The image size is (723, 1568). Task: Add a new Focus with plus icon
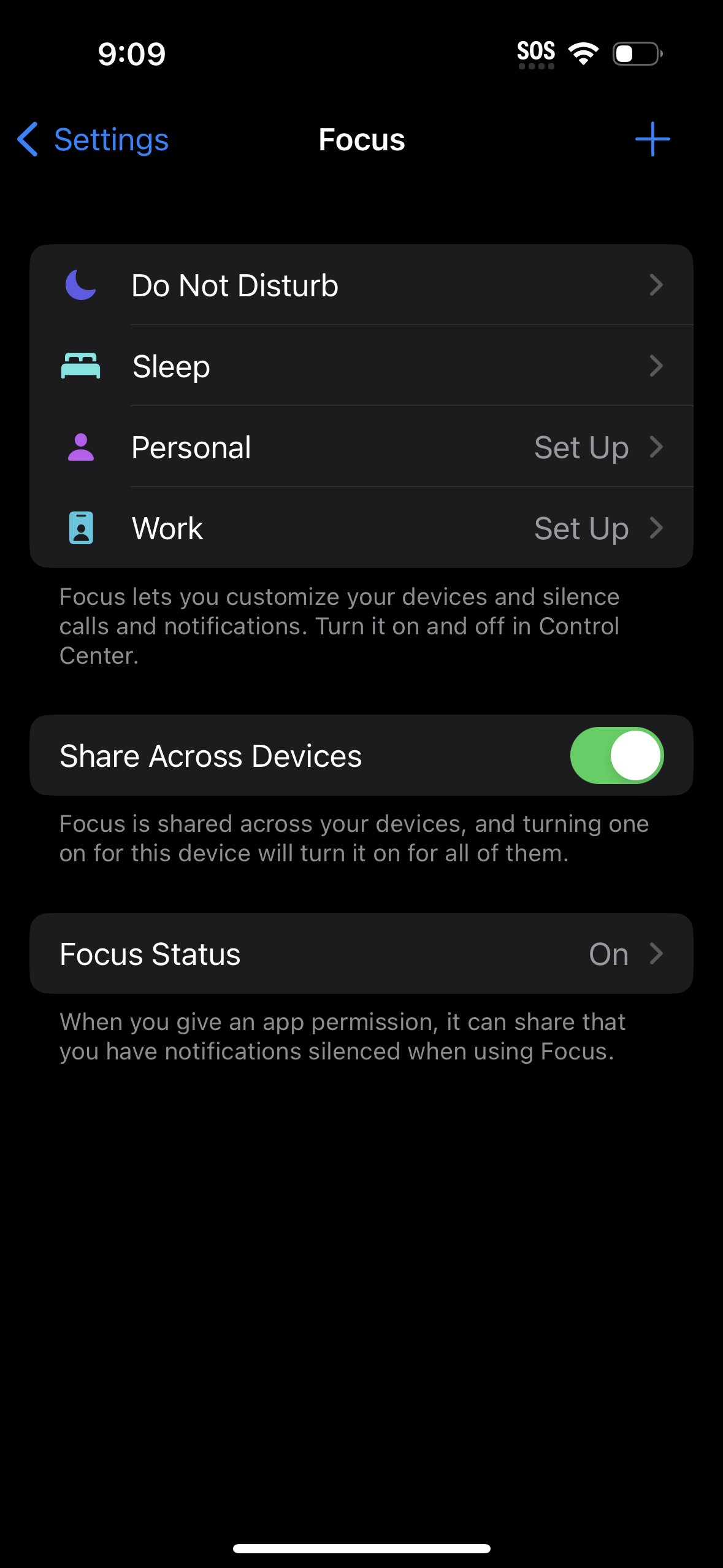(x=652, y=139)
